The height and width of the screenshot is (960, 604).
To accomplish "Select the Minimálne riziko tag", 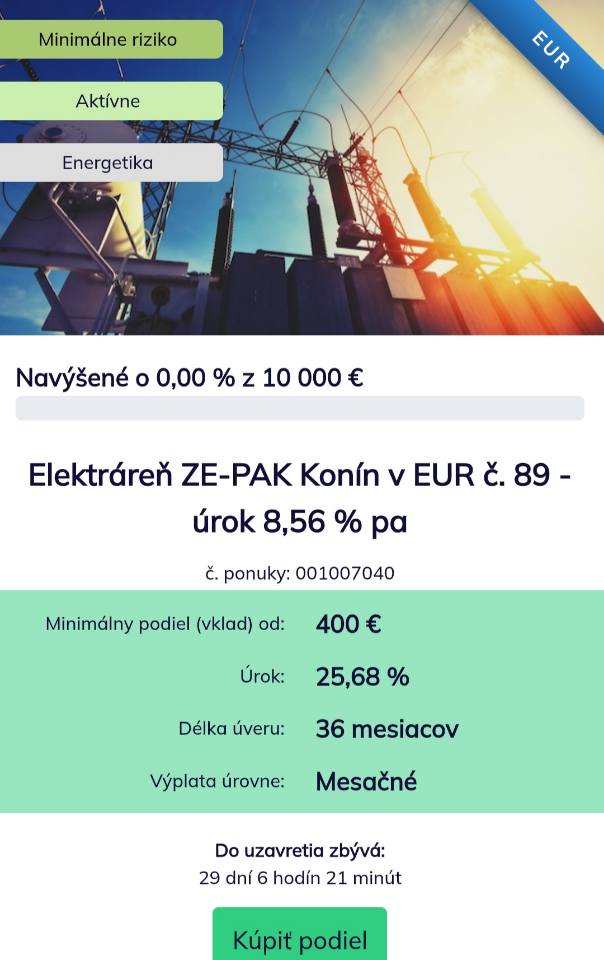I will point(108,40).
